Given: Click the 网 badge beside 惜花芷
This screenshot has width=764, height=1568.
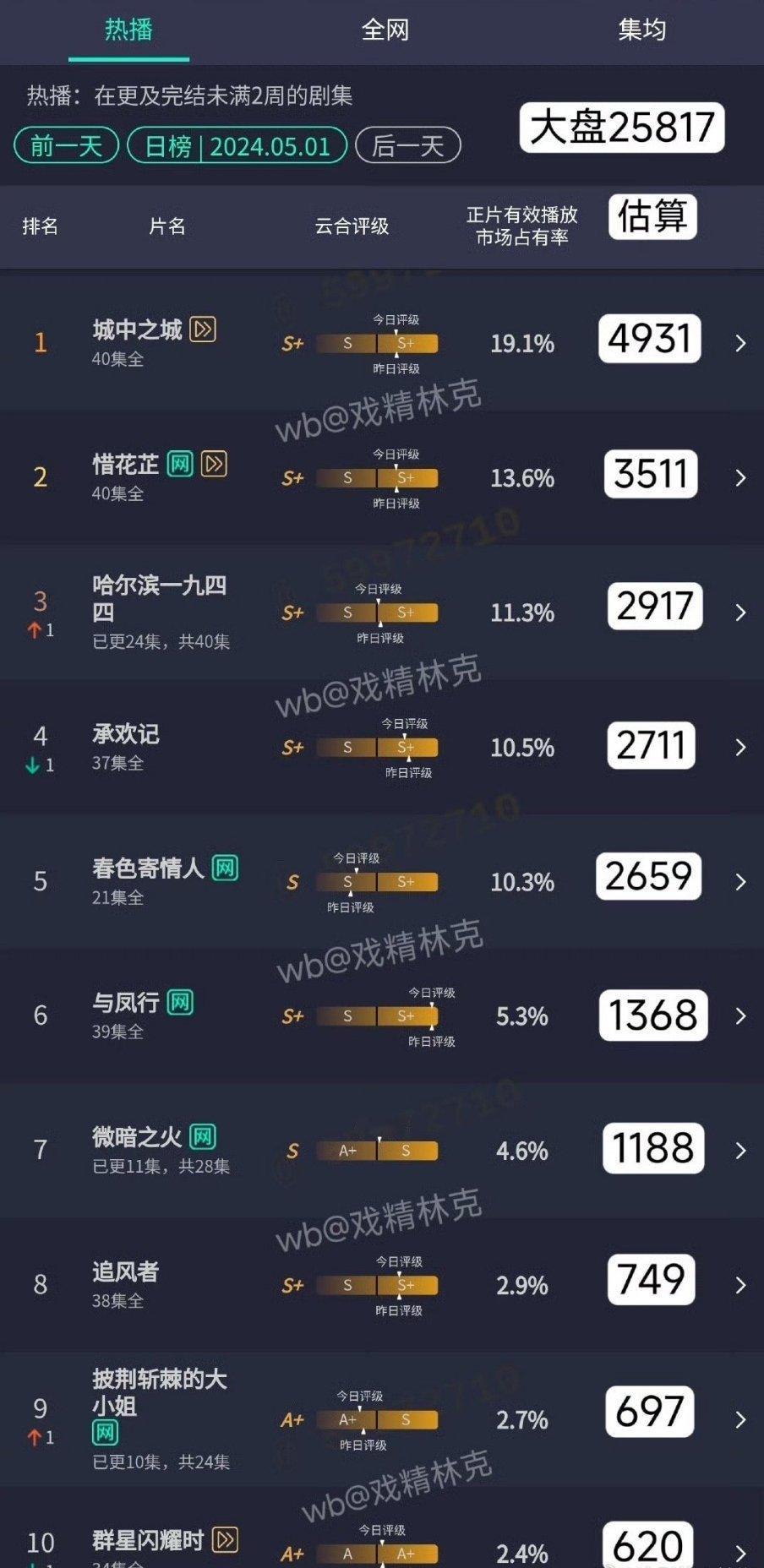Looking at the screenshot, I should pos(178,464).
